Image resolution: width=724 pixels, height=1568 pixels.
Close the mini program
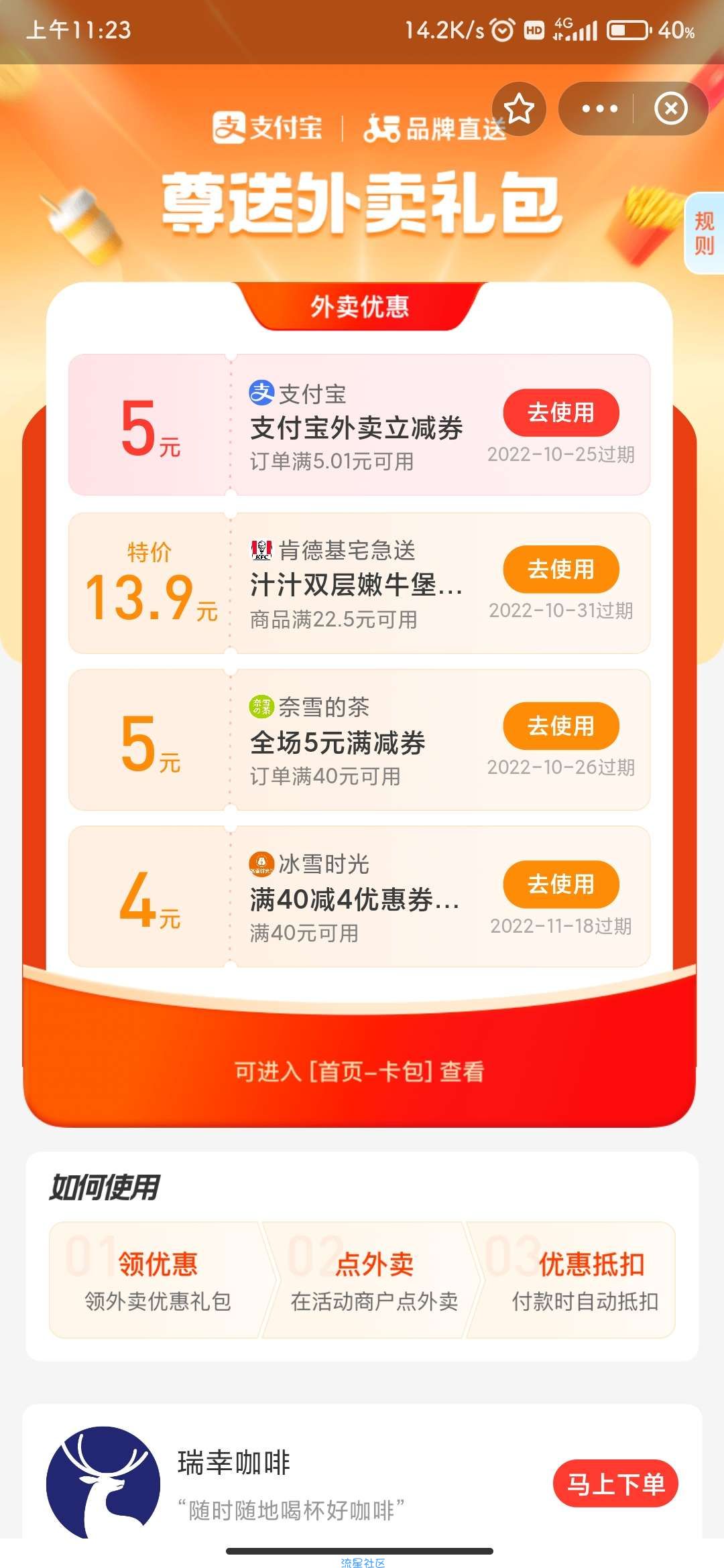coord(670,109)
